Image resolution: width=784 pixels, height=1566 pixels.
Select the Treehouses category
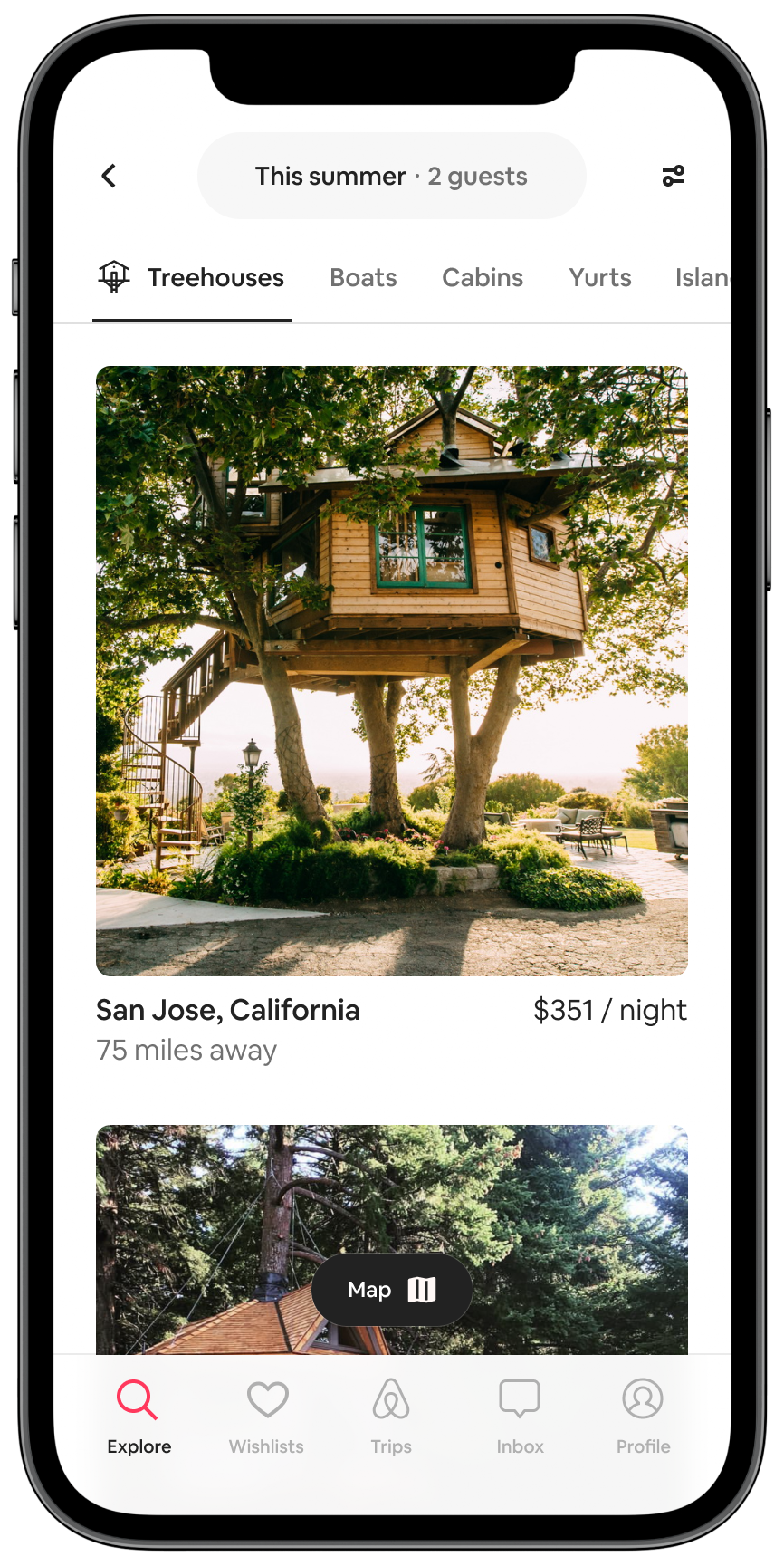192,278
